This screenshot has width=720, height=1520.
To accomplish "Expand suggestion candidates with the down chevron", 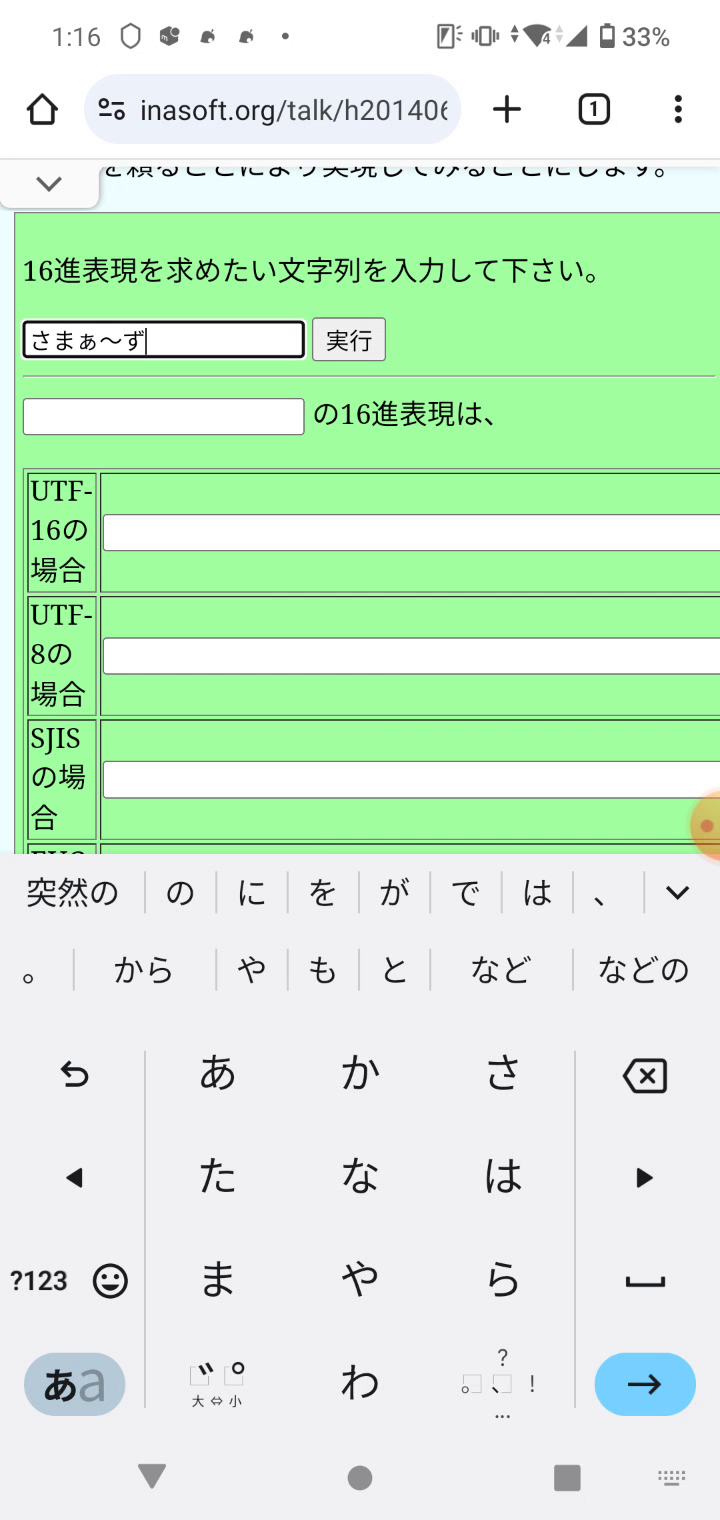I will click(676, 891).
